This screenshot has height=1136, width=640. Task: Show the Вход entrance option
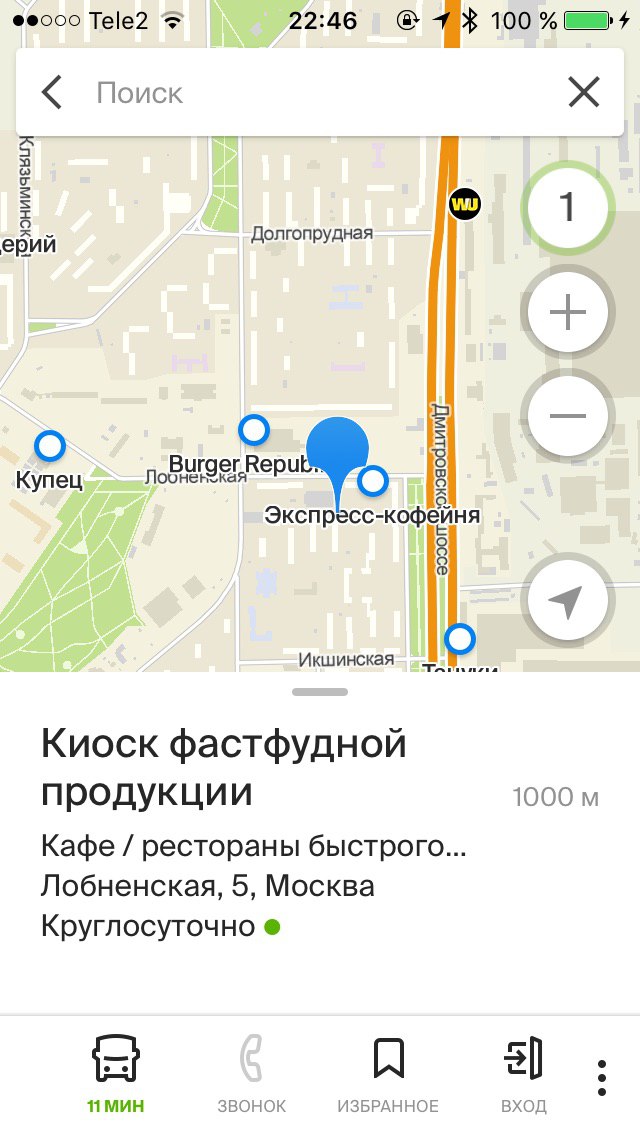(523, 1074)
